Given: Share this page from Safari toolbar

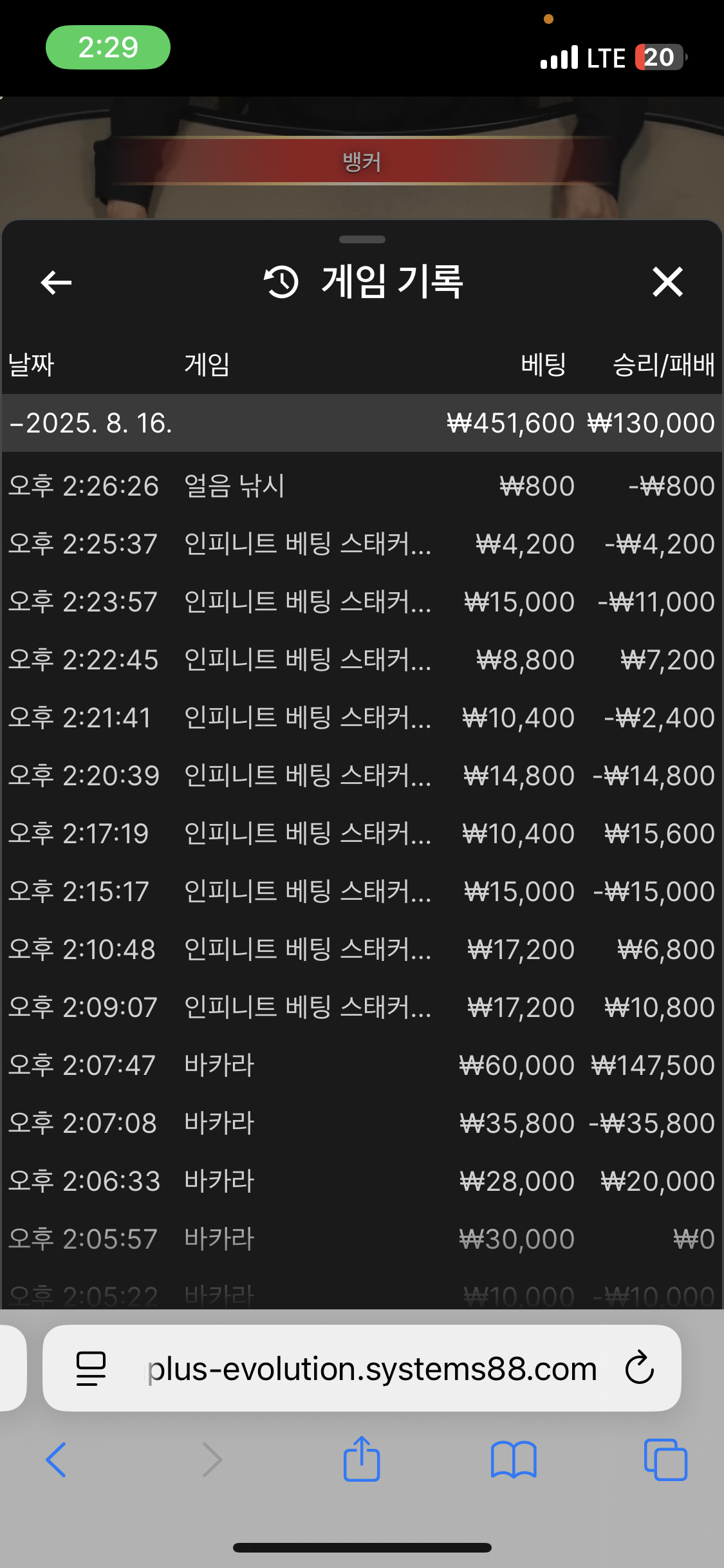Looking at the screenshot, I should (362, 1459).
